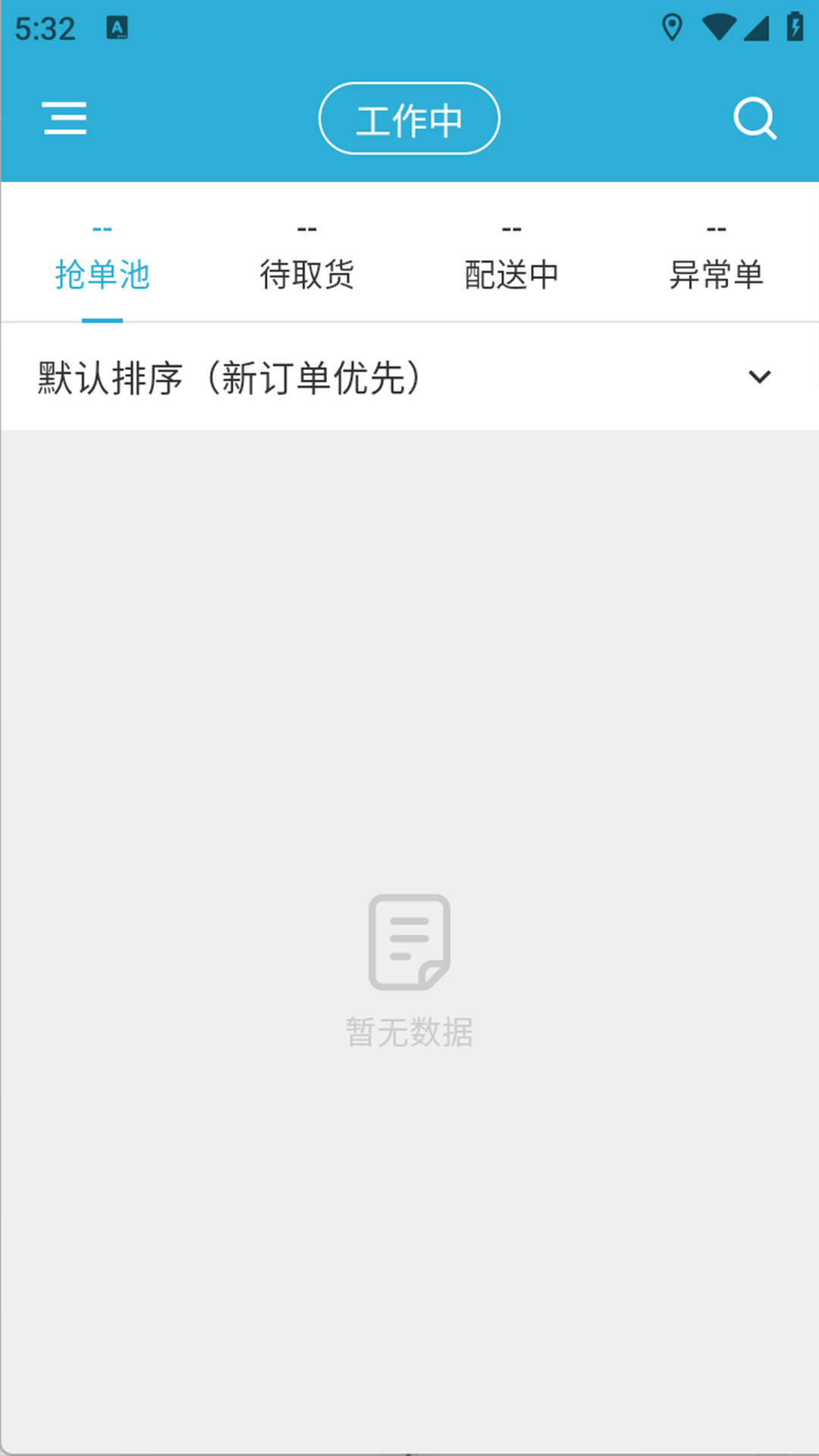Screen dimensions: 819x1456
Task: Toggle the 工作中 working status
Action: (x=409, y=118)
